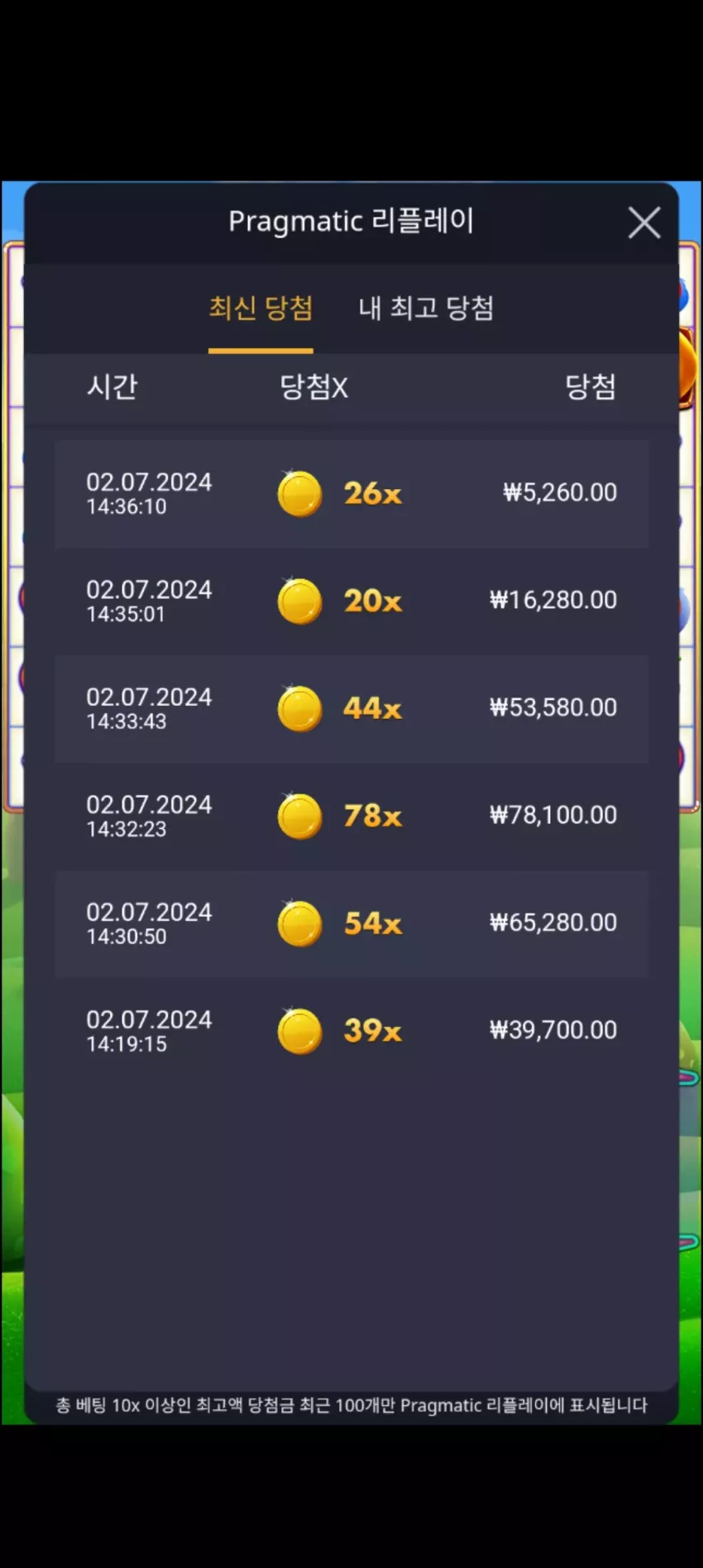
Task: Open the 20x win replay at 14:35:01
Action: 351,602
